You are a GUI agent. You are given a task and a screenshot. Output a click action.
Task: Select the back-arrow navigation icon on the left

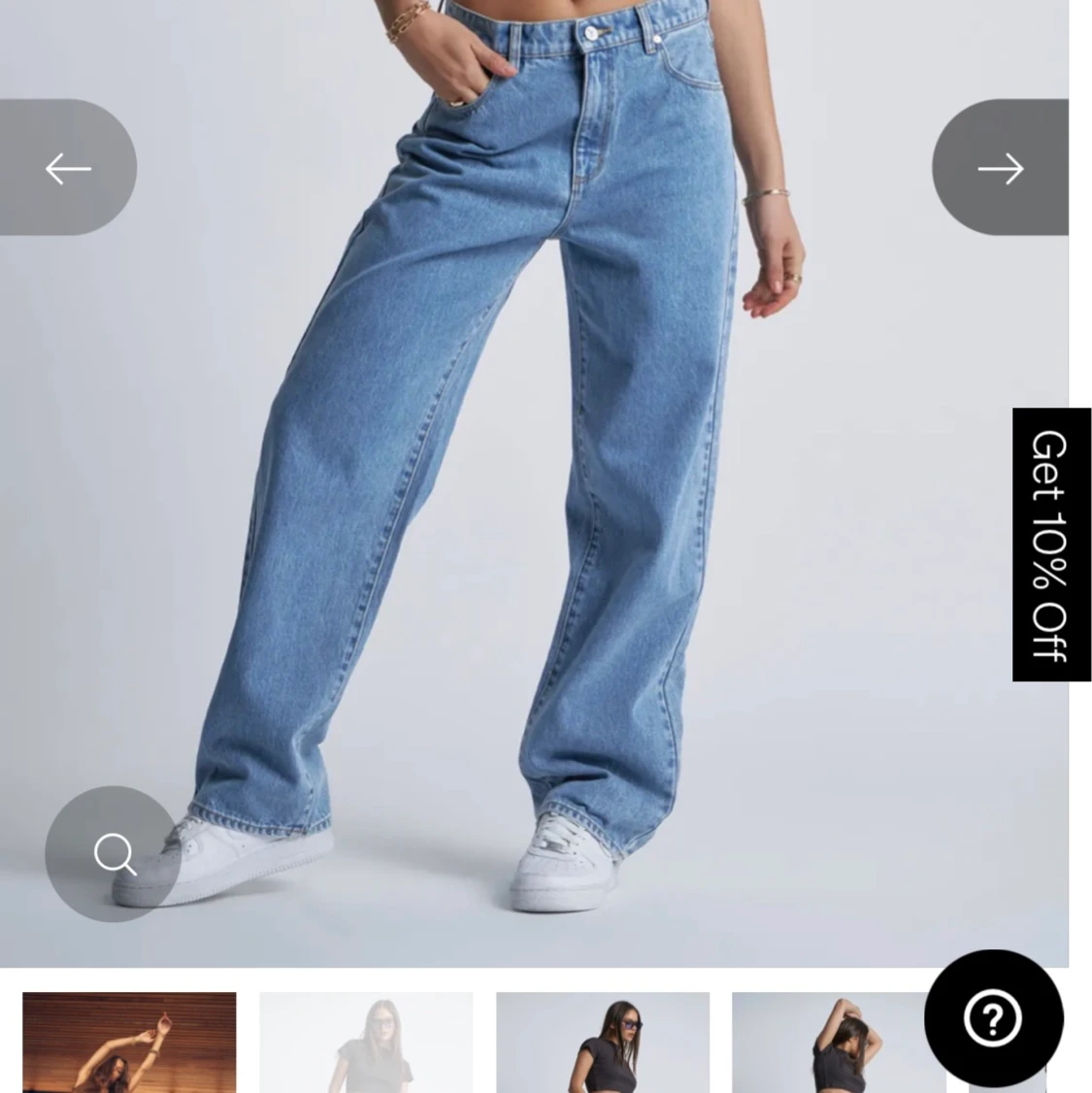(x=67, y=168)
